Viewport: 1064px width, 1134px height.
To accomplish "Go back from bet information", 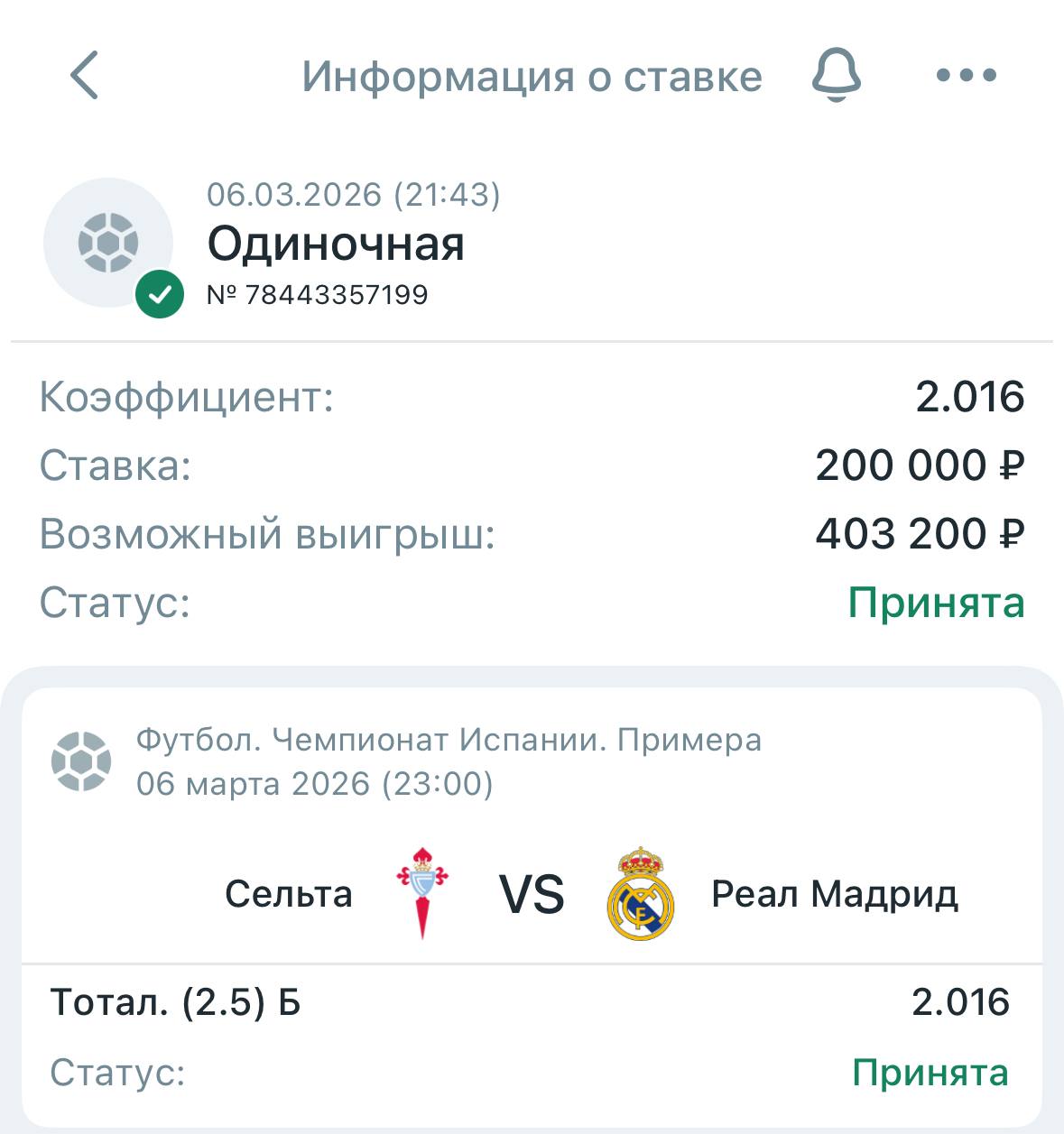I will (85, 76).
